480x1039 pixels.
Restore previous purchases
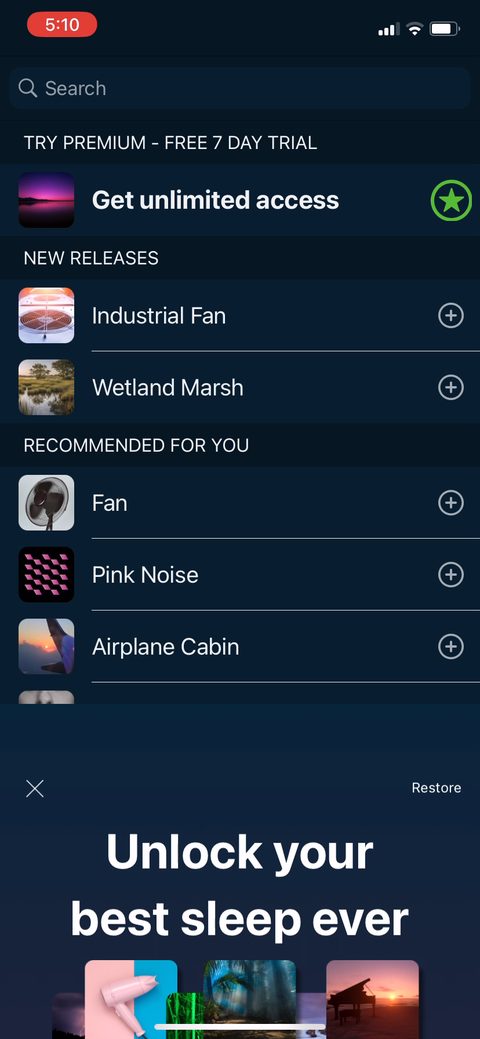pyautogui.click(x=436, y=788)
